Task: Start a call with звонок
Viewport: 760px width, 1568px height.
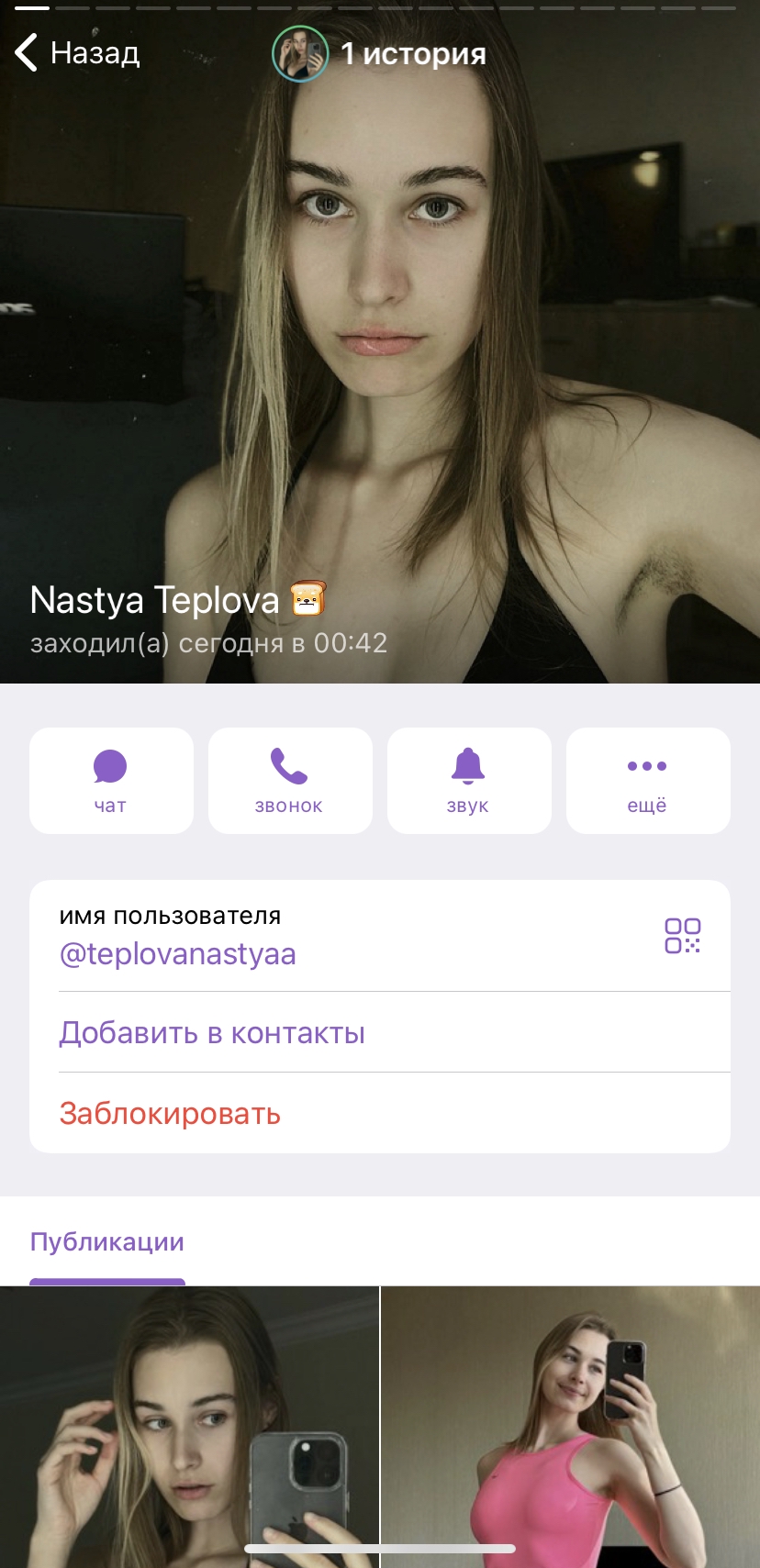Action: pos(290,781)
